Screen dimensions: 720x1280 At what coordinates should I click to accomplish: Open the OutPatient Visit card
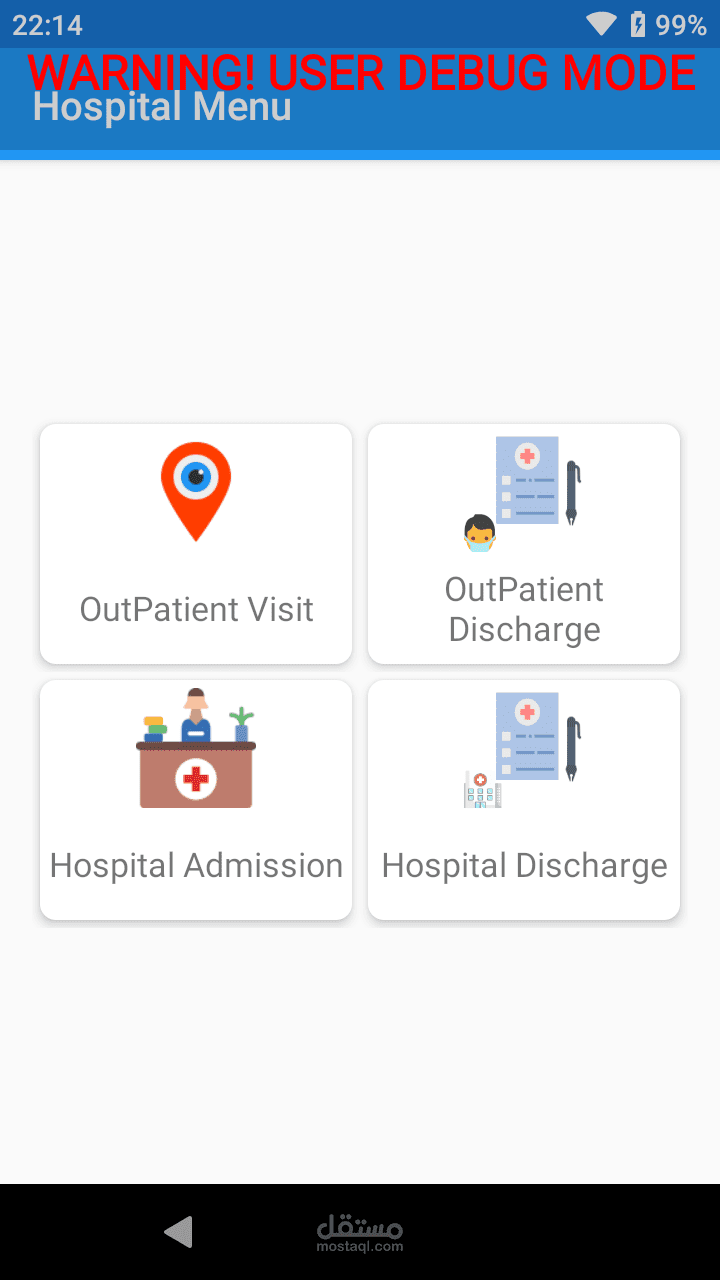click(196, 543)
